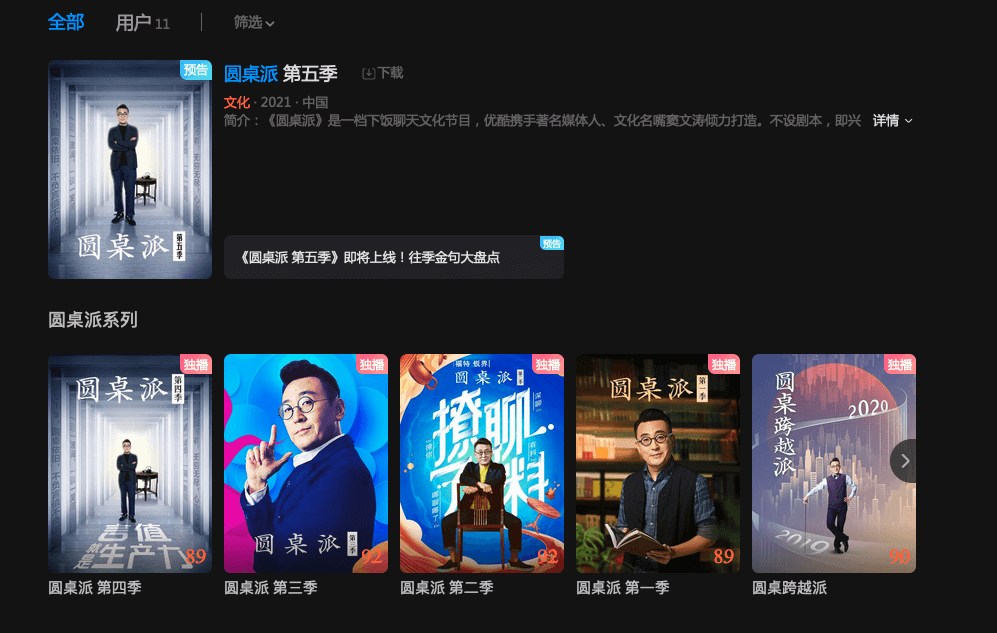Open the 筛选 filter dropdown
997x633 pixels.
(254, 22)
